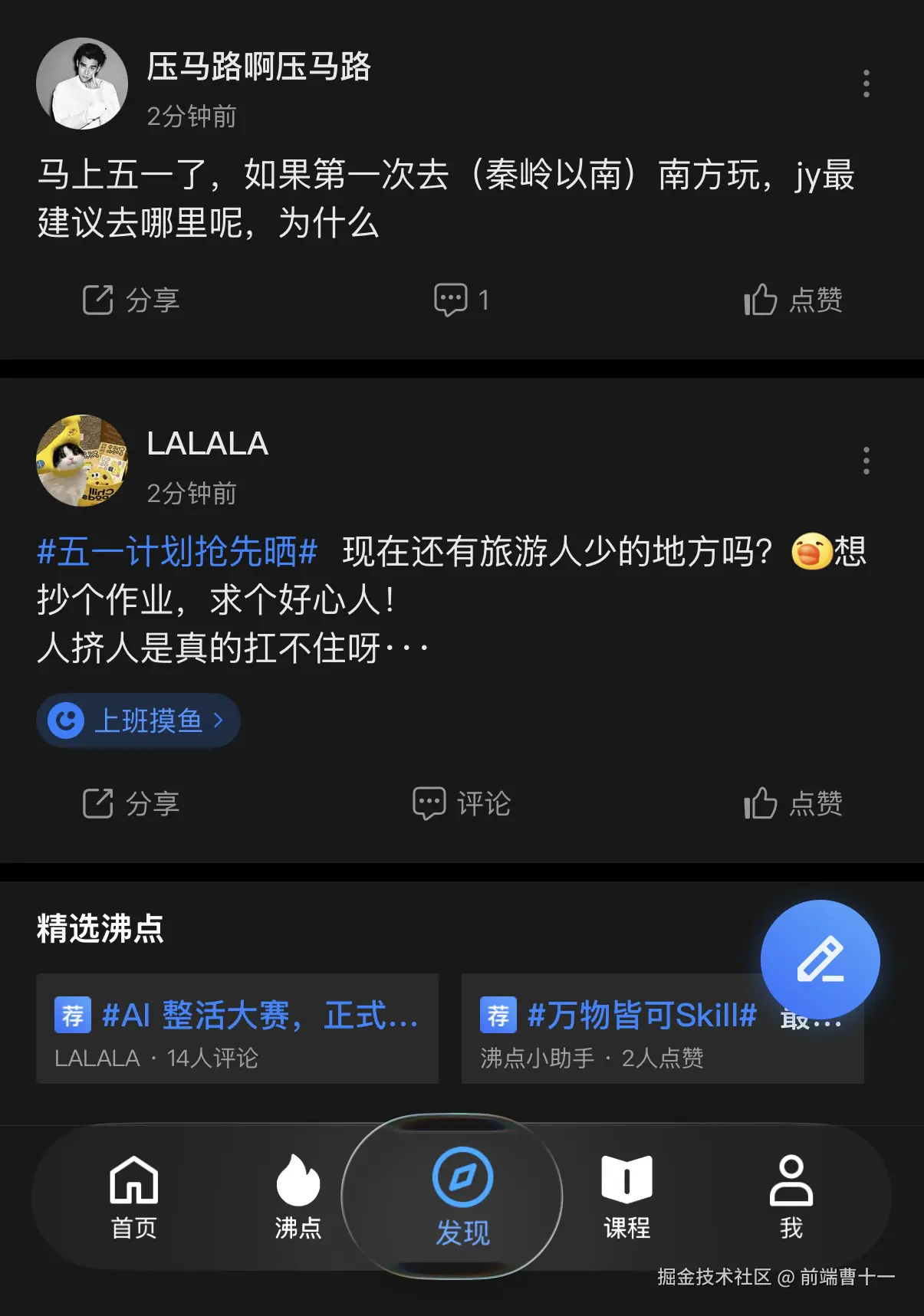This screenshot has height=1316, width=924.
Task: Open the first post's more options menu
Action: 866,83
